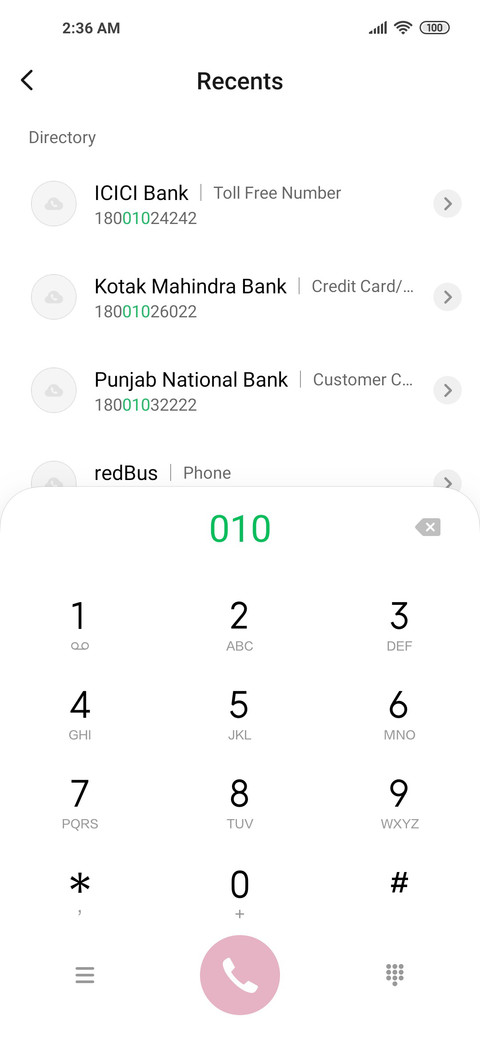
Task: Tap the 6 MNO key
Action: pos(399,714)
